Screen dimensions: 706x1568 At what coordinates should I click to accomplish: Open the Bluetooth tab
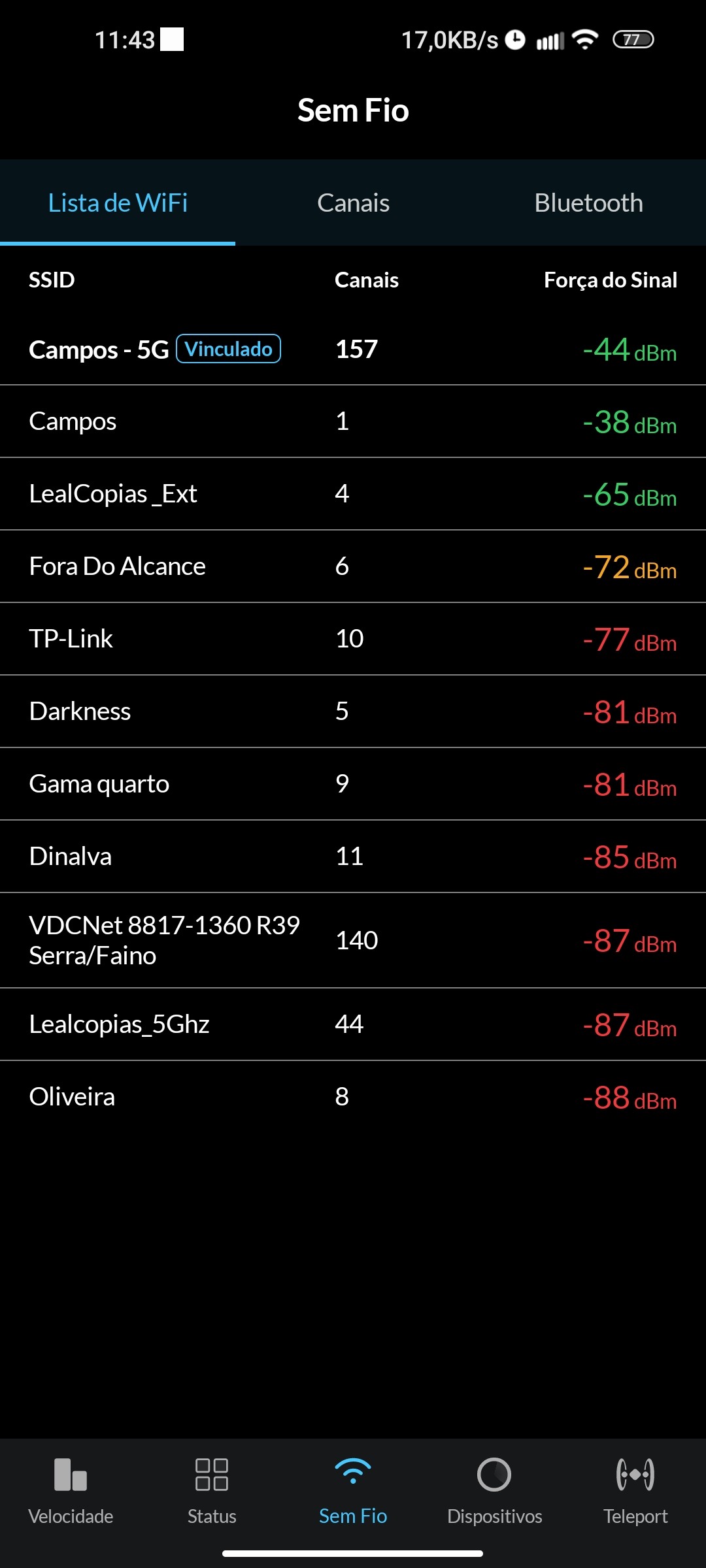(x=588, y=203)
